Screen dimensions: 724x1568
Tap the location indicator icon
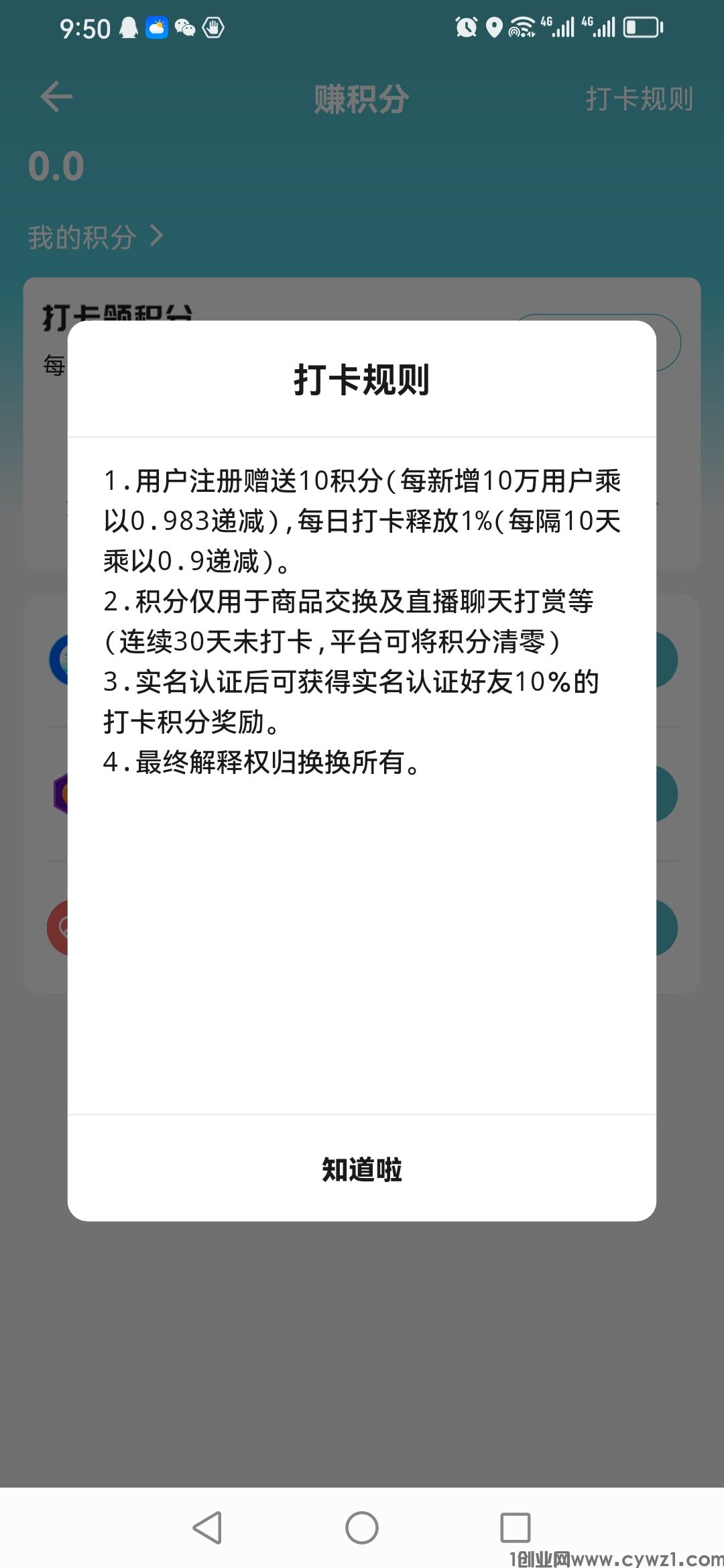[493, 28]
